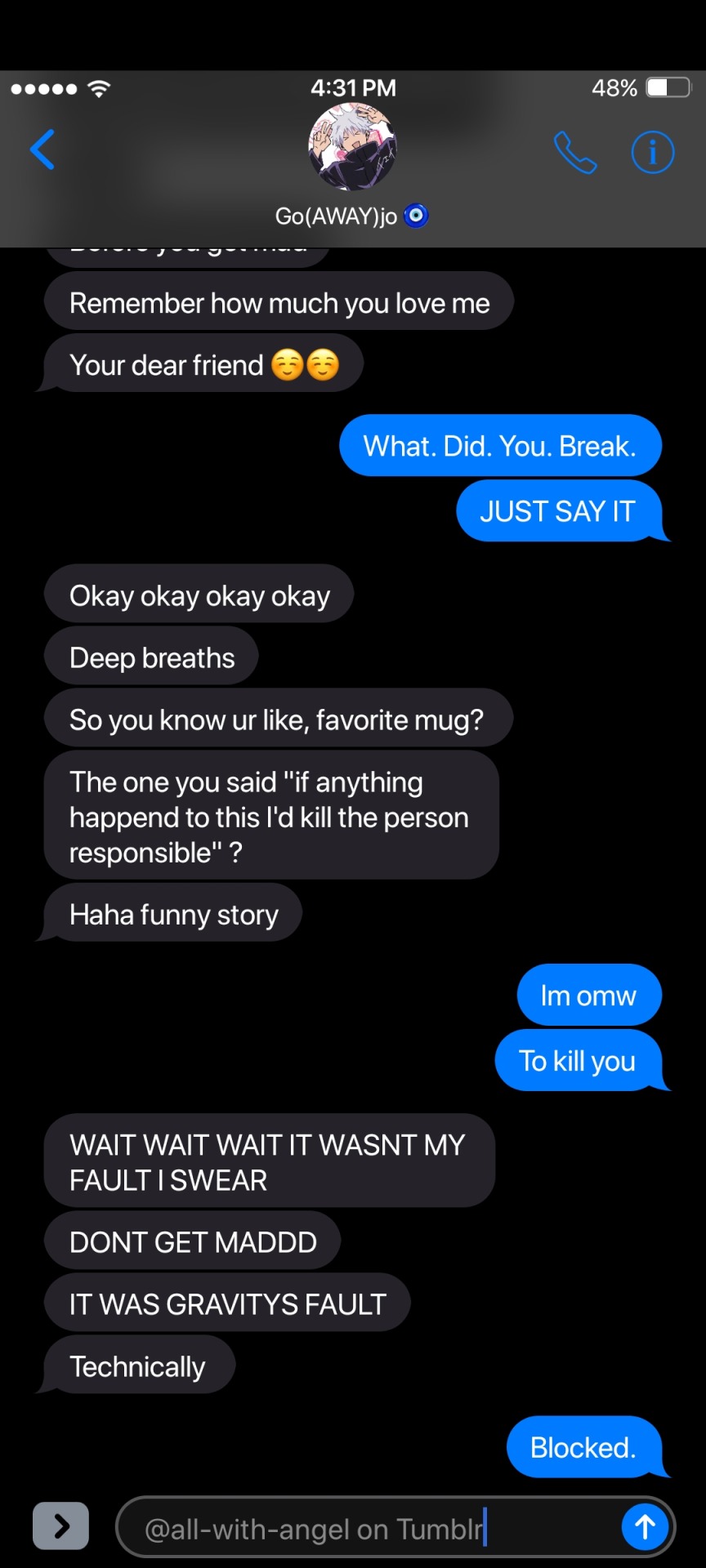Open Go(AWAY)jo's profile picture

(352, 147)
